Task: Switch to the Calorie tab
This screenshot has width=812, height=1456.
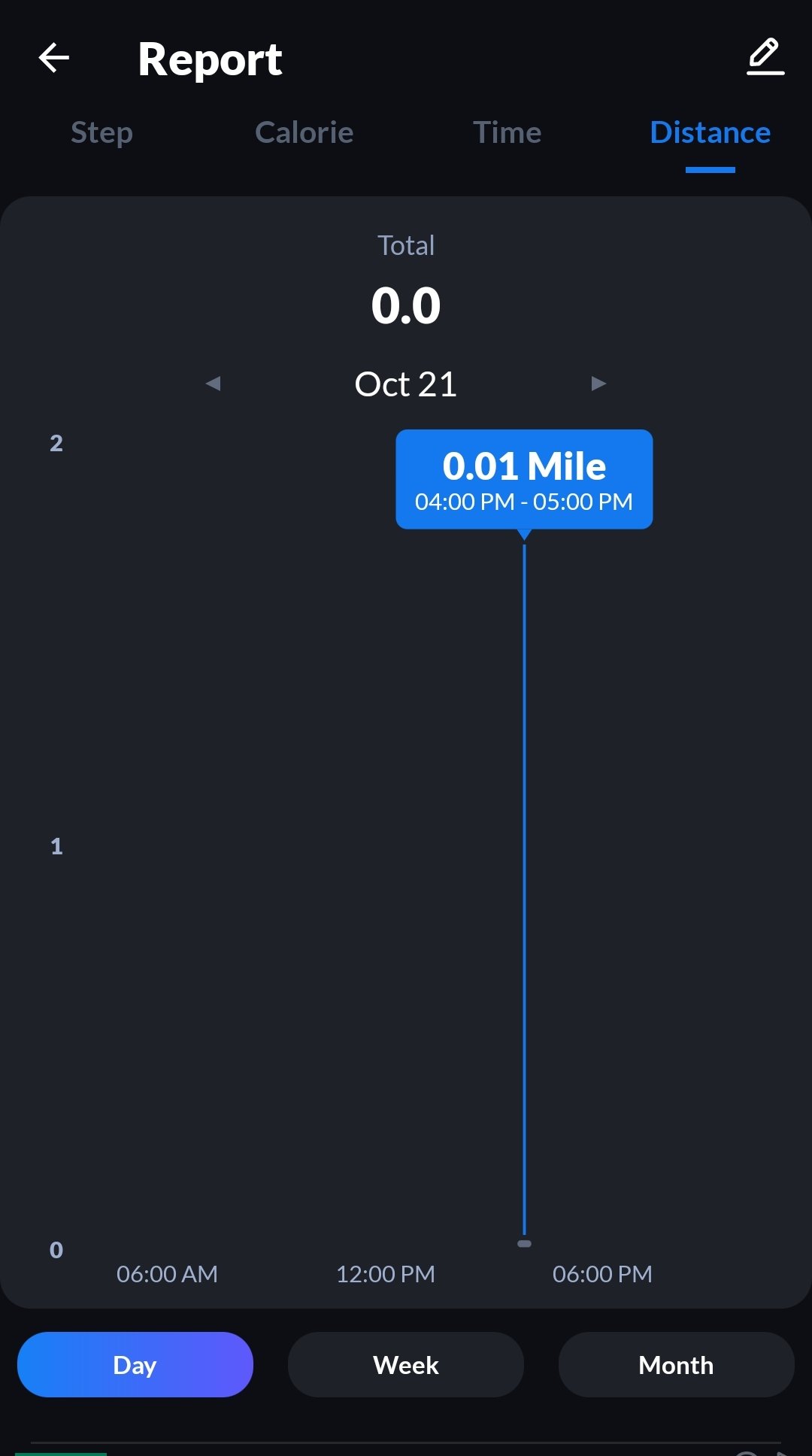Action: (304, 133)
